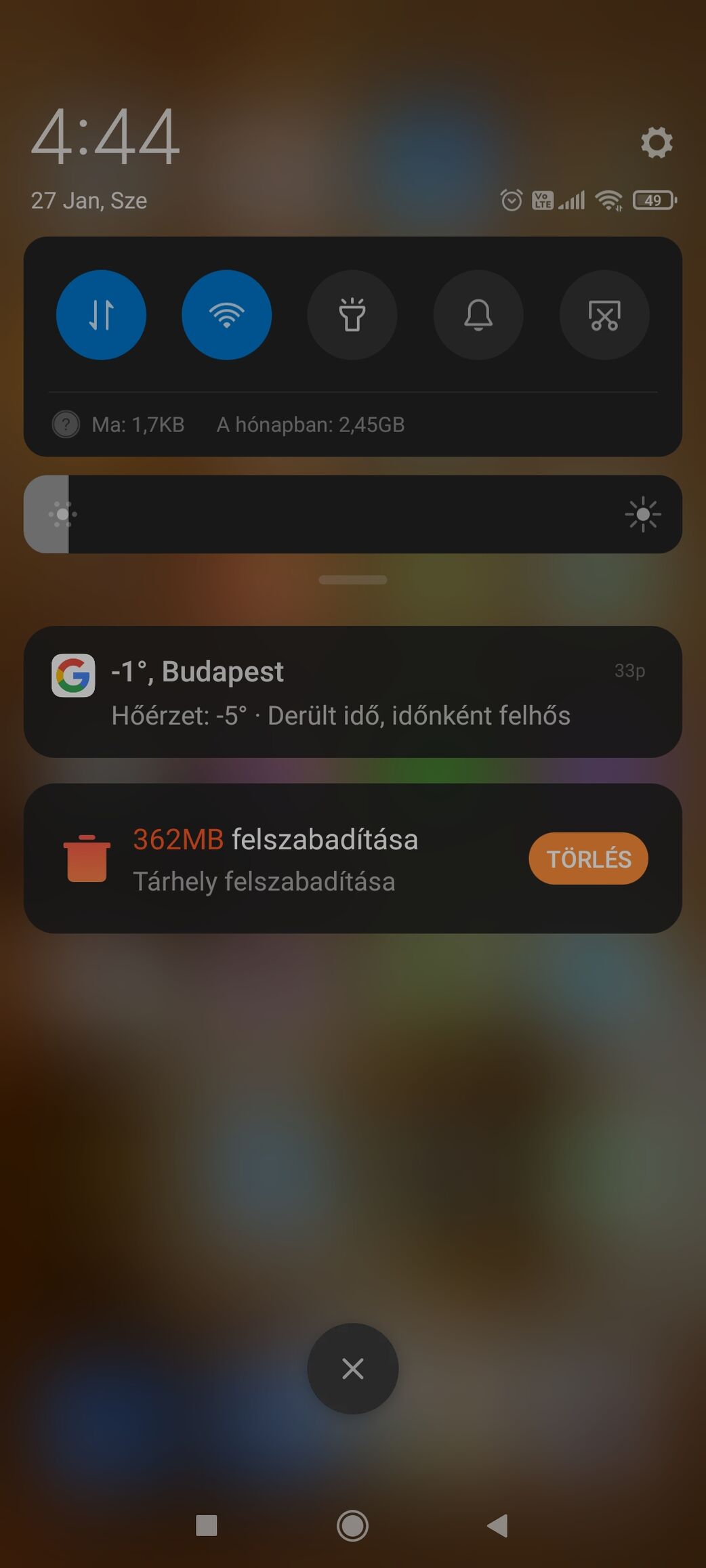Screen dimensions: 706x1568
Task: Tap the expander handle below brightness
Action: click(352, 580)
